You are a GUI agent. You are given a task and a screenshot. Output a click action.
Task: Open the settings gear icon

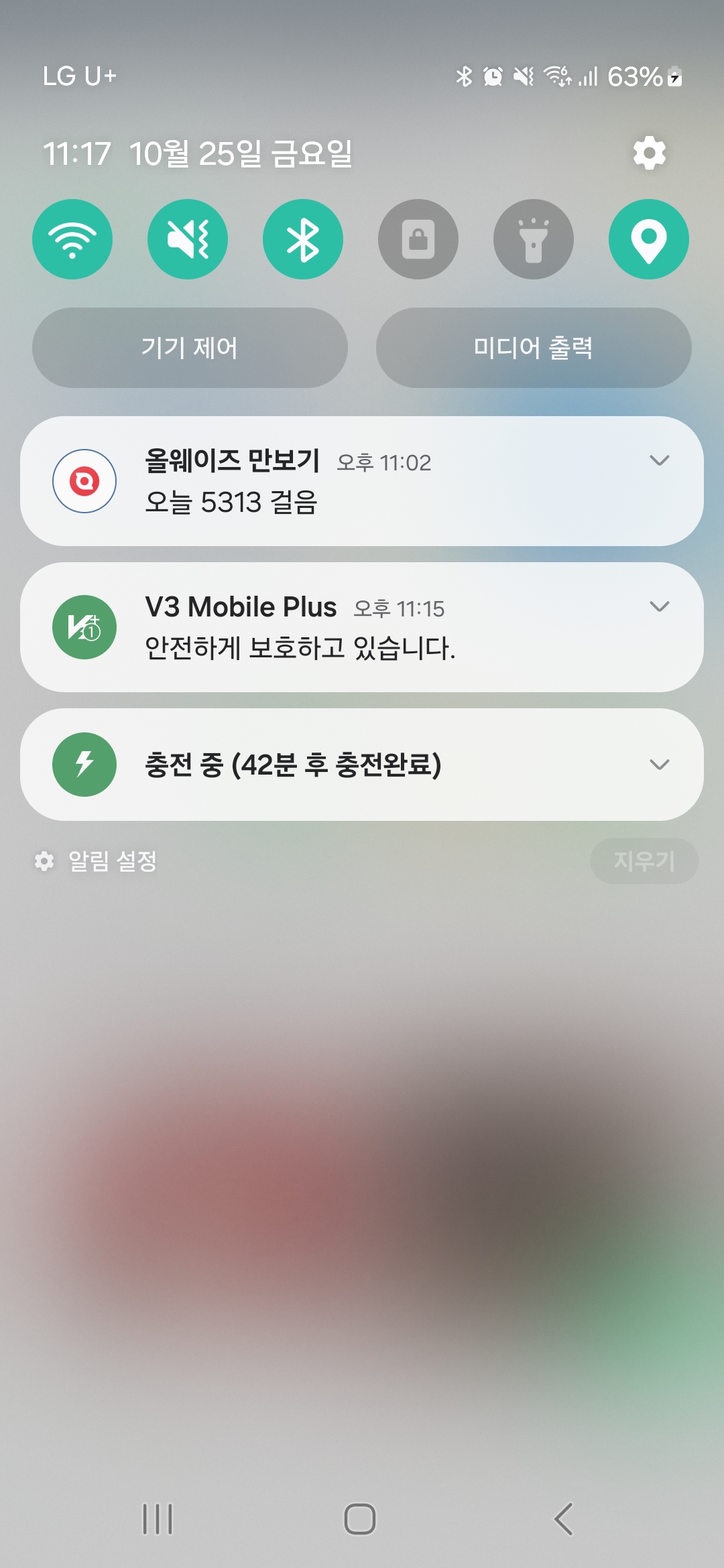tap(649, 153)
